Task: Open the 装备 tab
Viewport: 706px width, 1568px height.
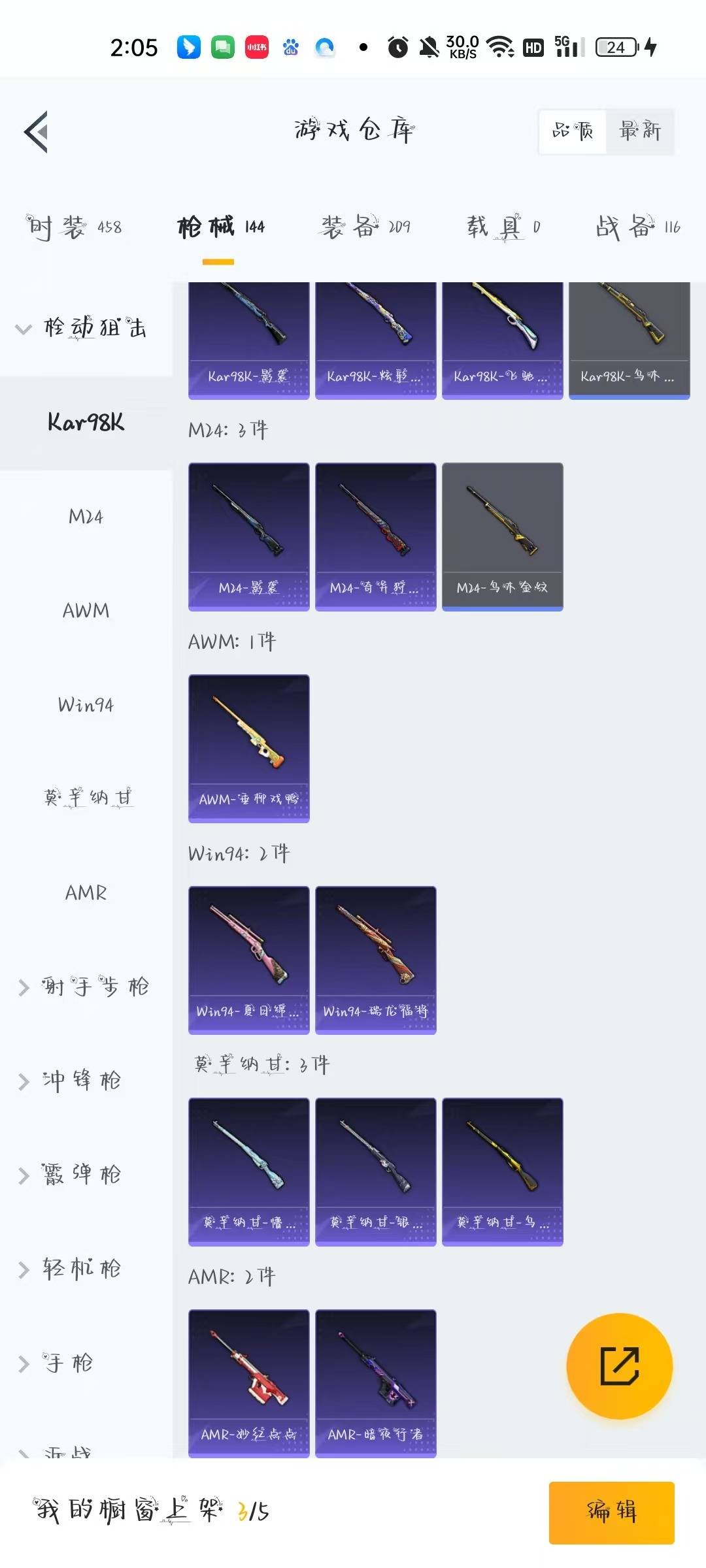Action: (x=365, y=227)
